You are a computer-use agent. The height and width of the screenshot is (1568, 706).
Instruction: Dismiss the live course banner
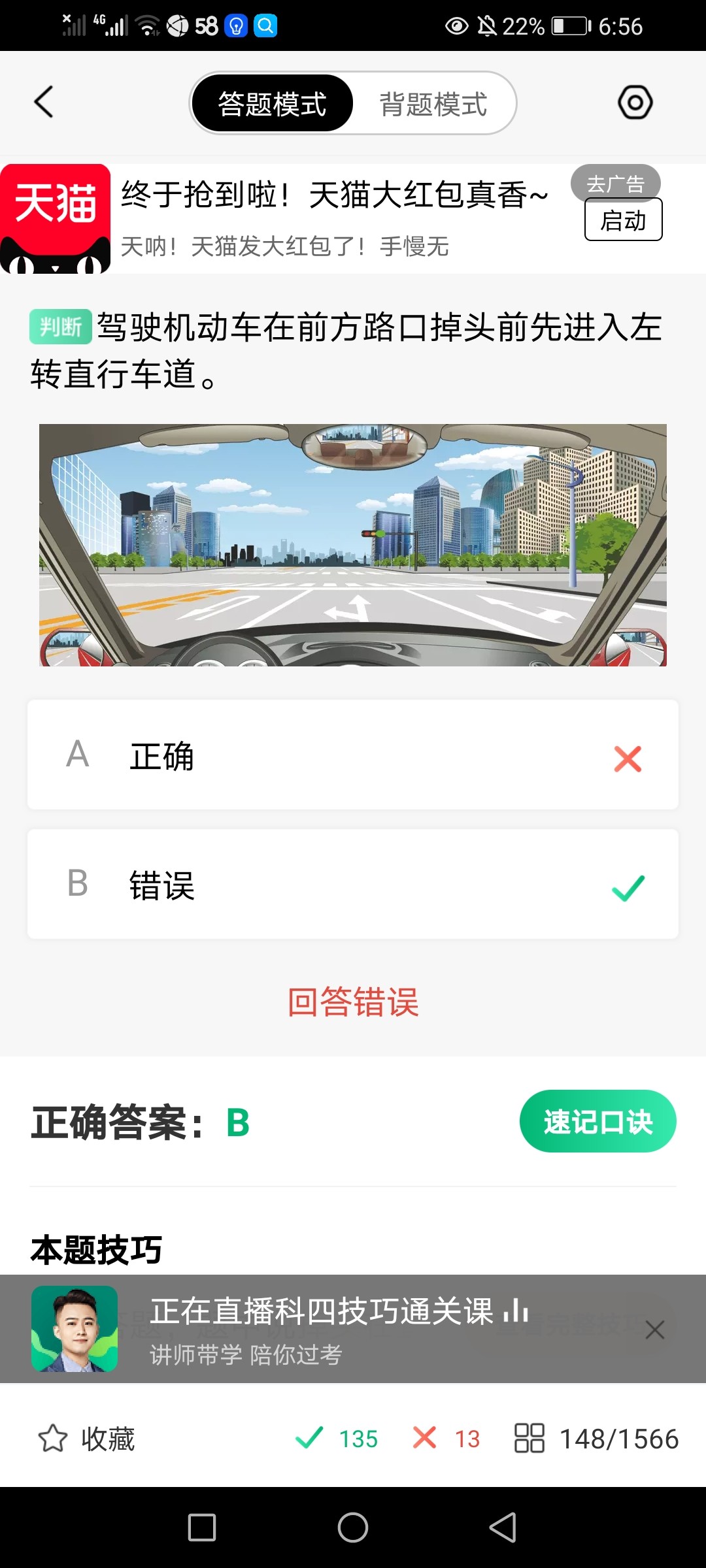click(x=654, y=1330)
